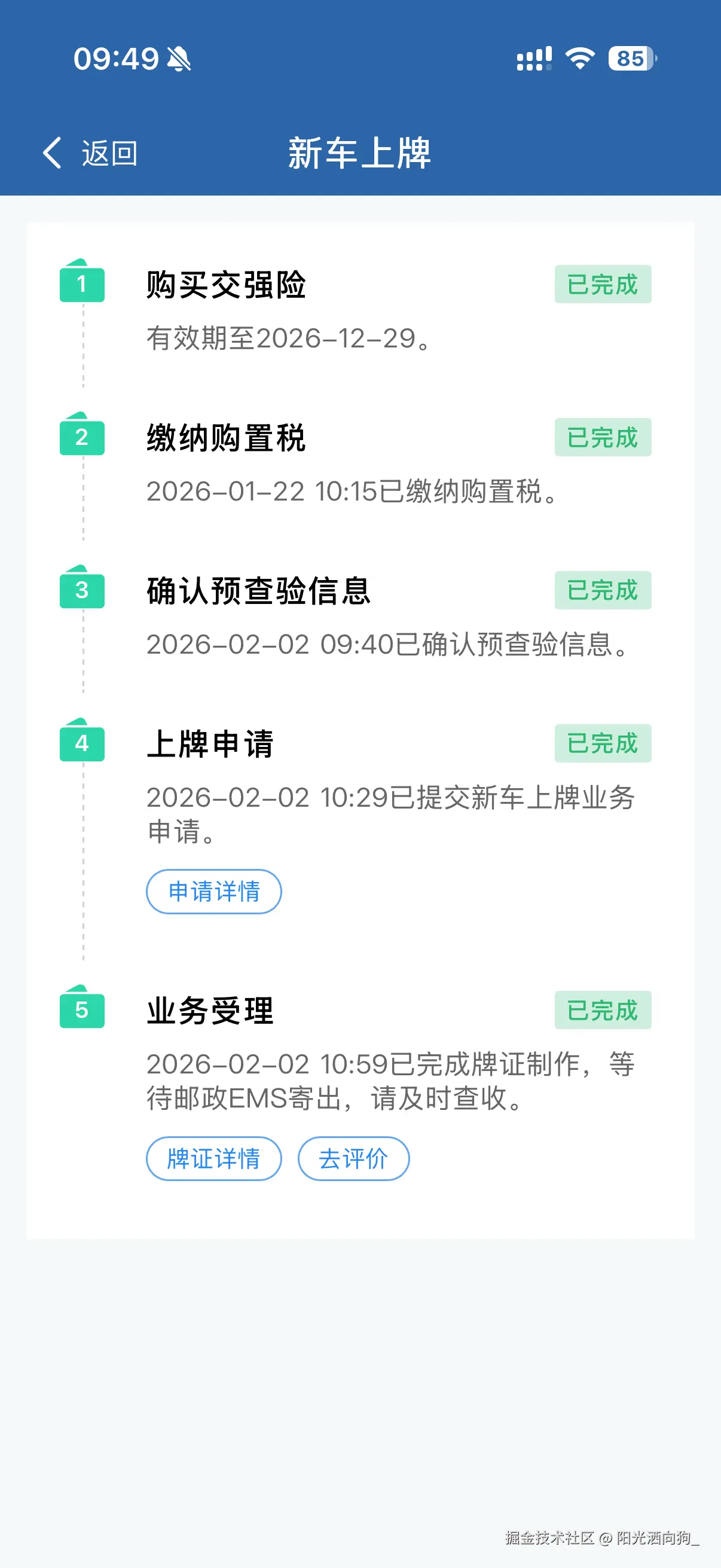The image size is (721, 1568).
Task: Open 牌证详情 under the 业务受理 step
Action: [213, 1158]
